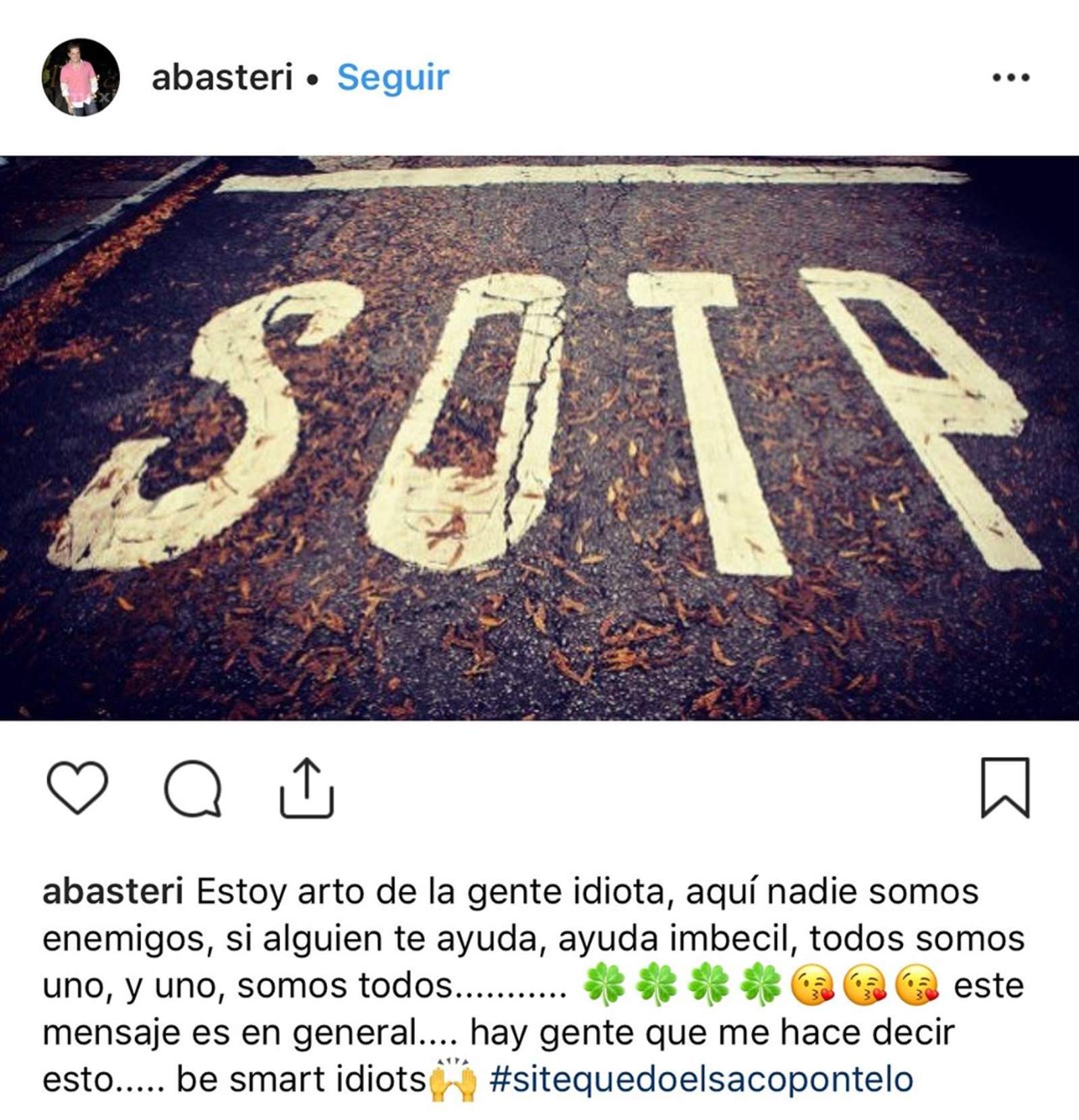Viewport: 1079px width, 1120px height.
Task: Open the abasteri username in the header
Action: pyautogui.click(x=222, y=78)
